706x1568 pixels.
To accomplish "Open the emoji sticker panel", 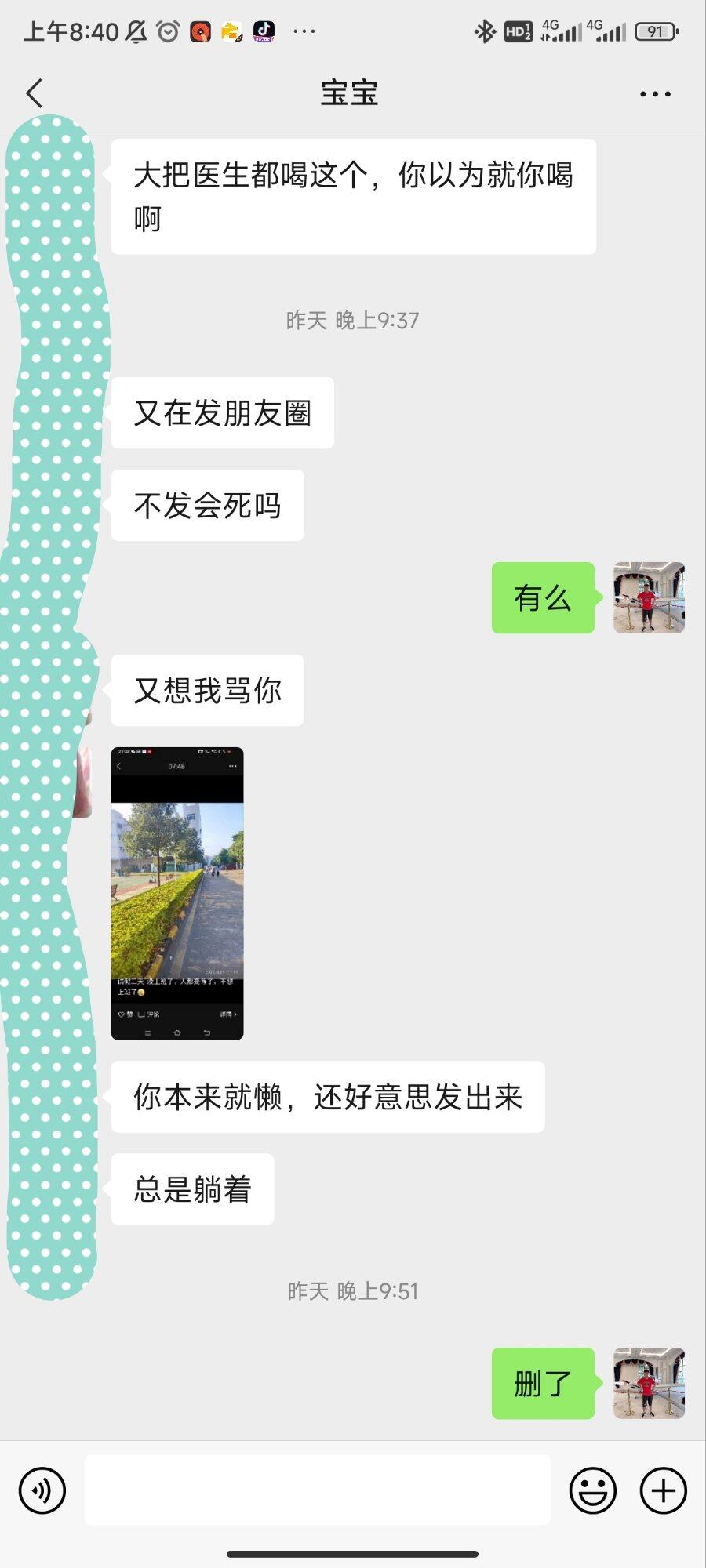I will [592, 1490].
